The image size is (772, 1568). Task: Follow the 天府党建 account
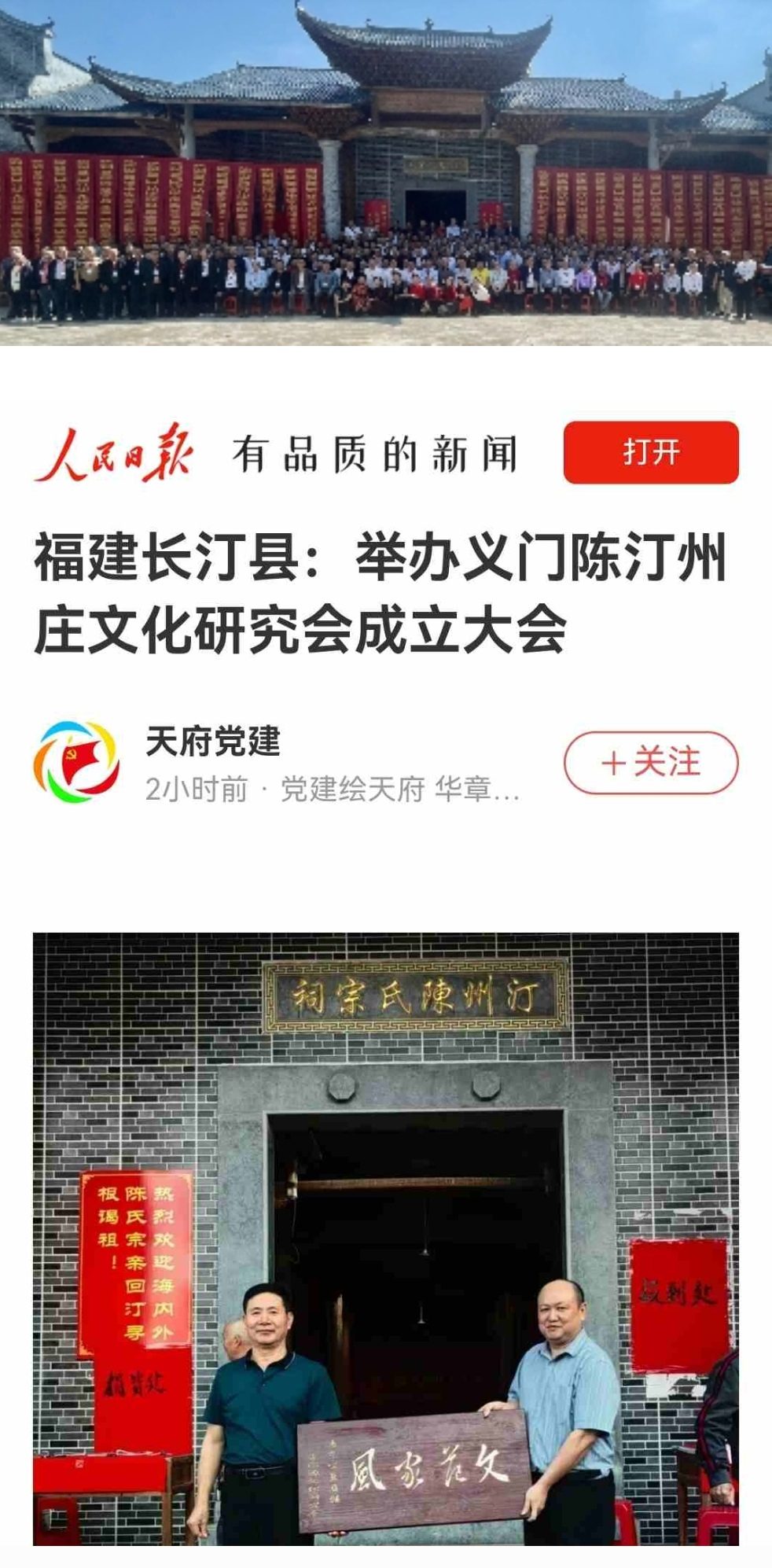tap(650, 762)
